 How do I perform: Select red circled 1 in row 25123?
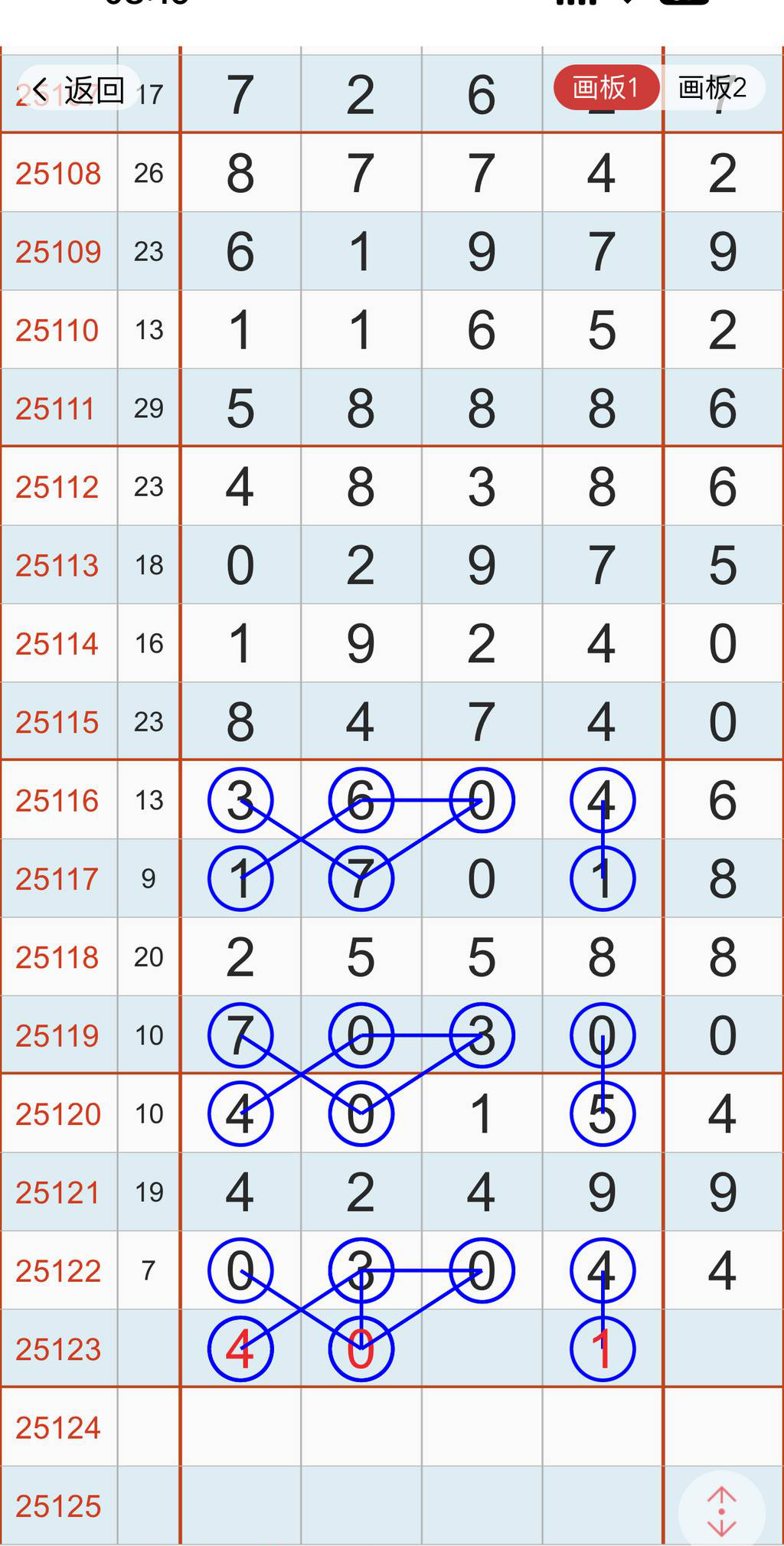click(602, 1349)
